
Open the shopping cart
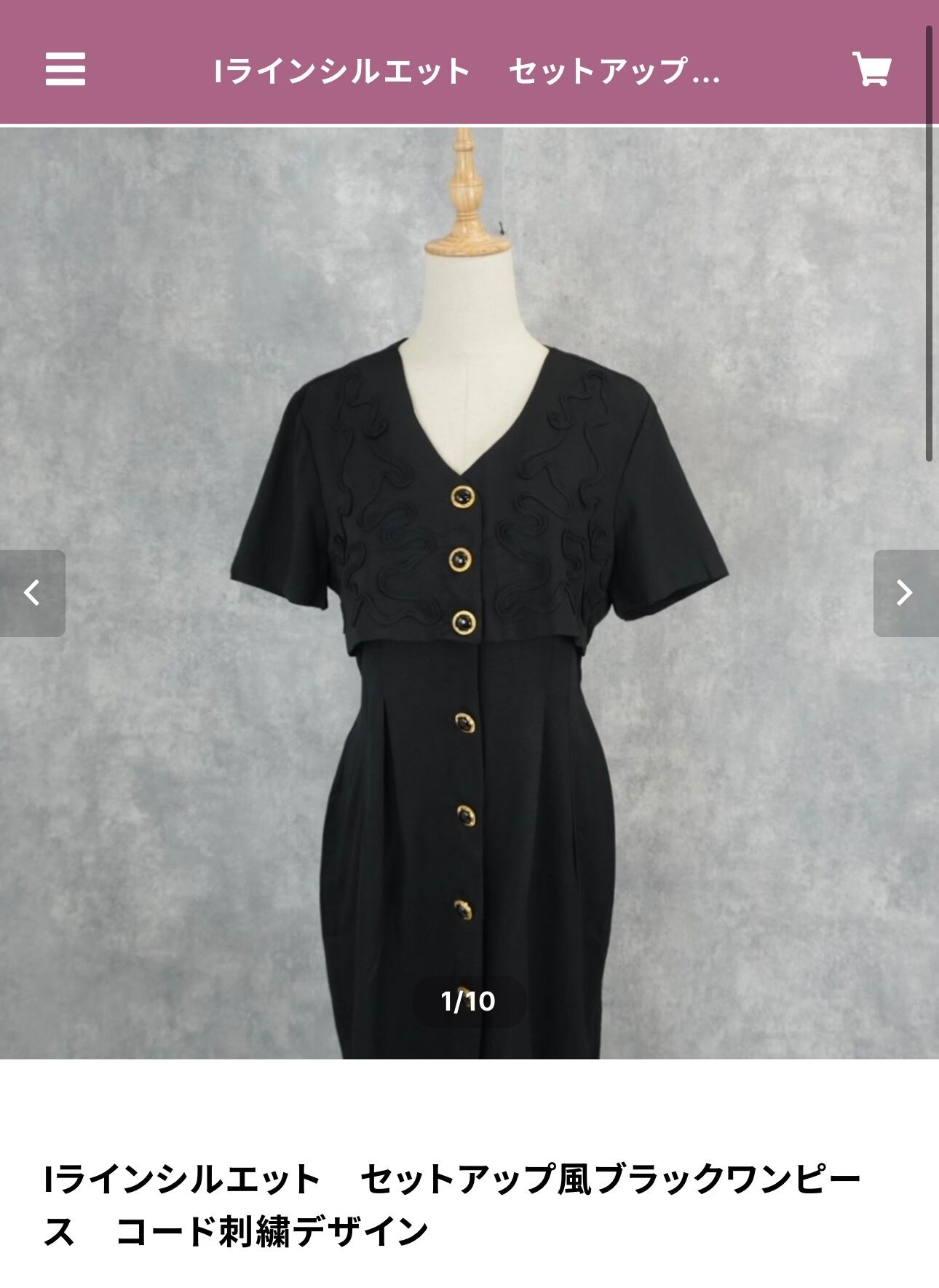coord(872,69)
